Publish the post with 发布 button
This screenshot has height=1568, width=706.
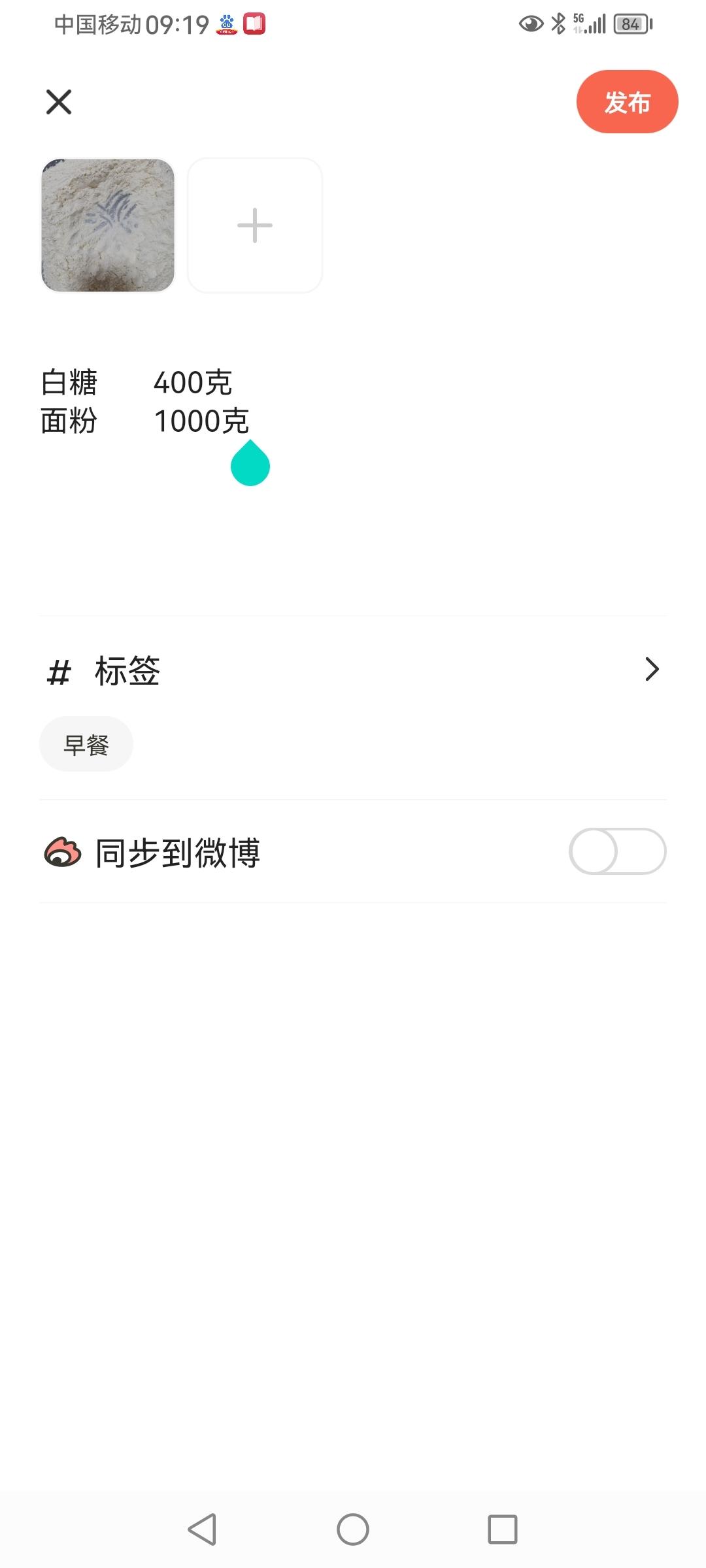[627, 102]
